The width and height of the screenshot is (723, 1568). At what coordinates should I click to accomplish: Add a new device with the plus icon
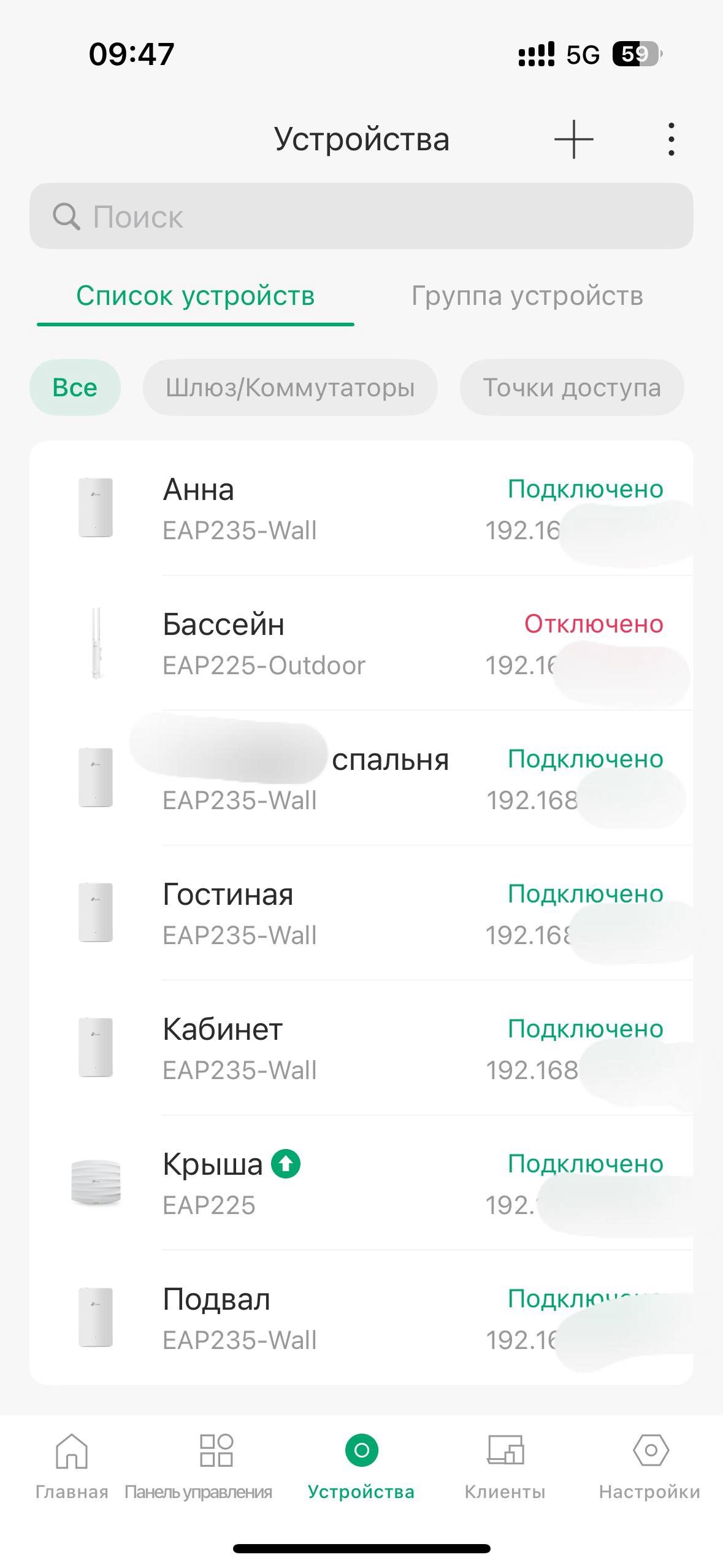(x=573, y=139)
